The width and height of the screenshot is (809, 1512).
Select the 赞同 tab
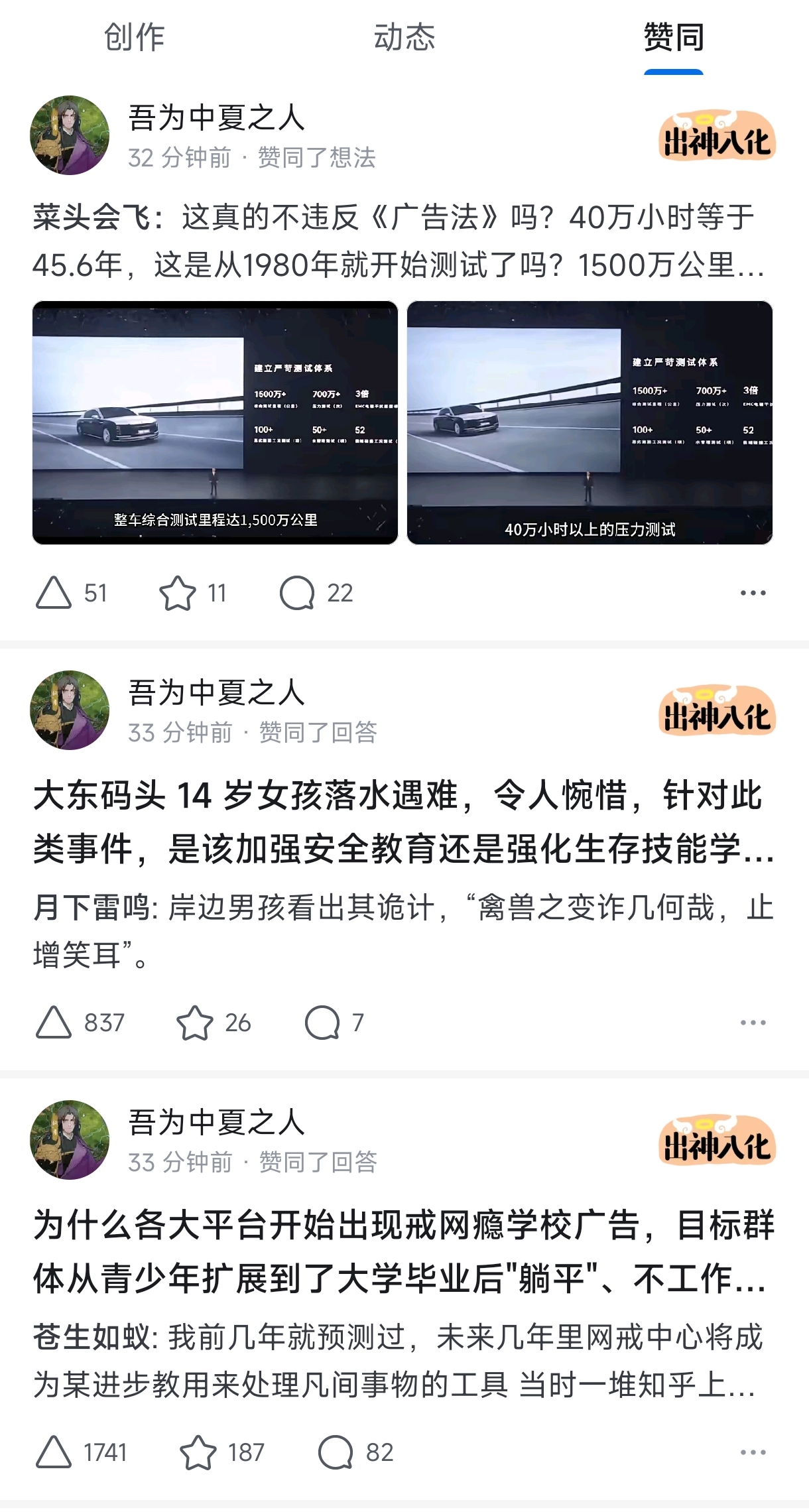(674, 38)
